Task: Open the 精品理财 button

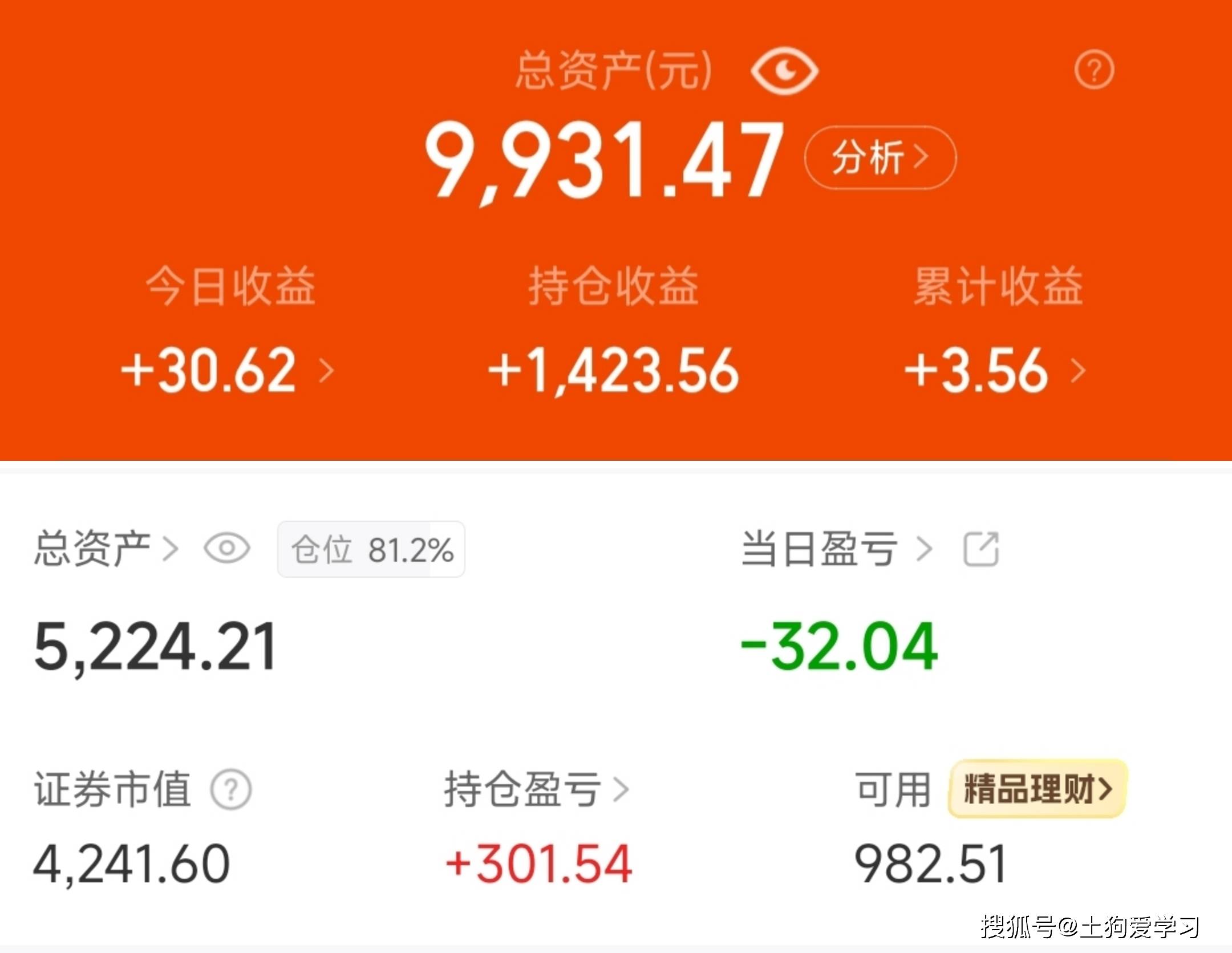Action: [1038, 789]
